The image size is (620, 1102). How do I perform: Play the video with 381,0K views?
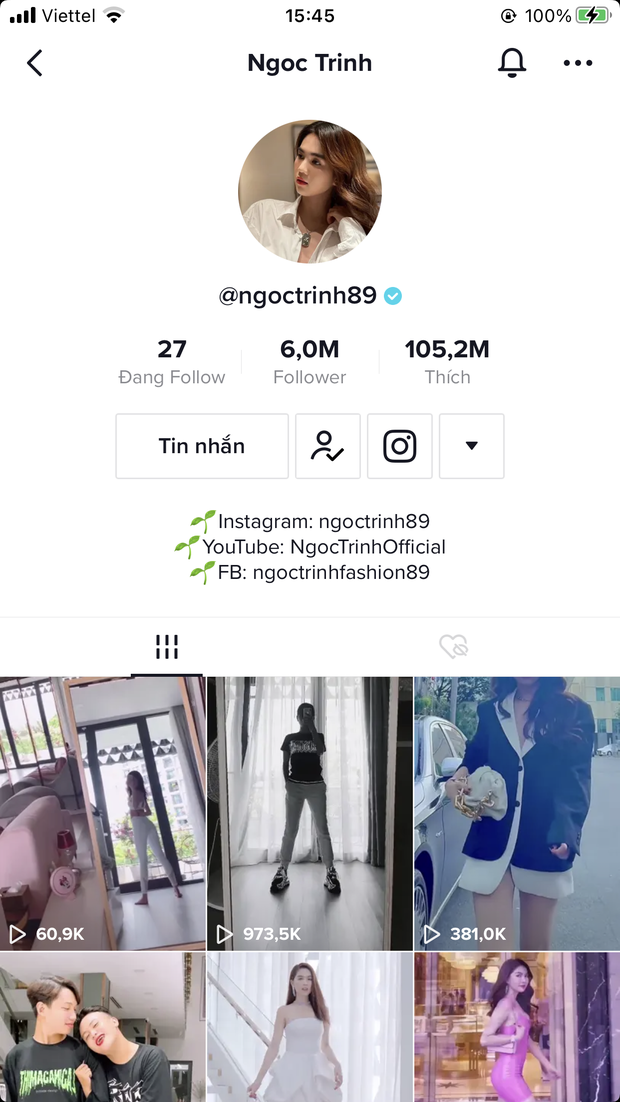tap(517, 812)
